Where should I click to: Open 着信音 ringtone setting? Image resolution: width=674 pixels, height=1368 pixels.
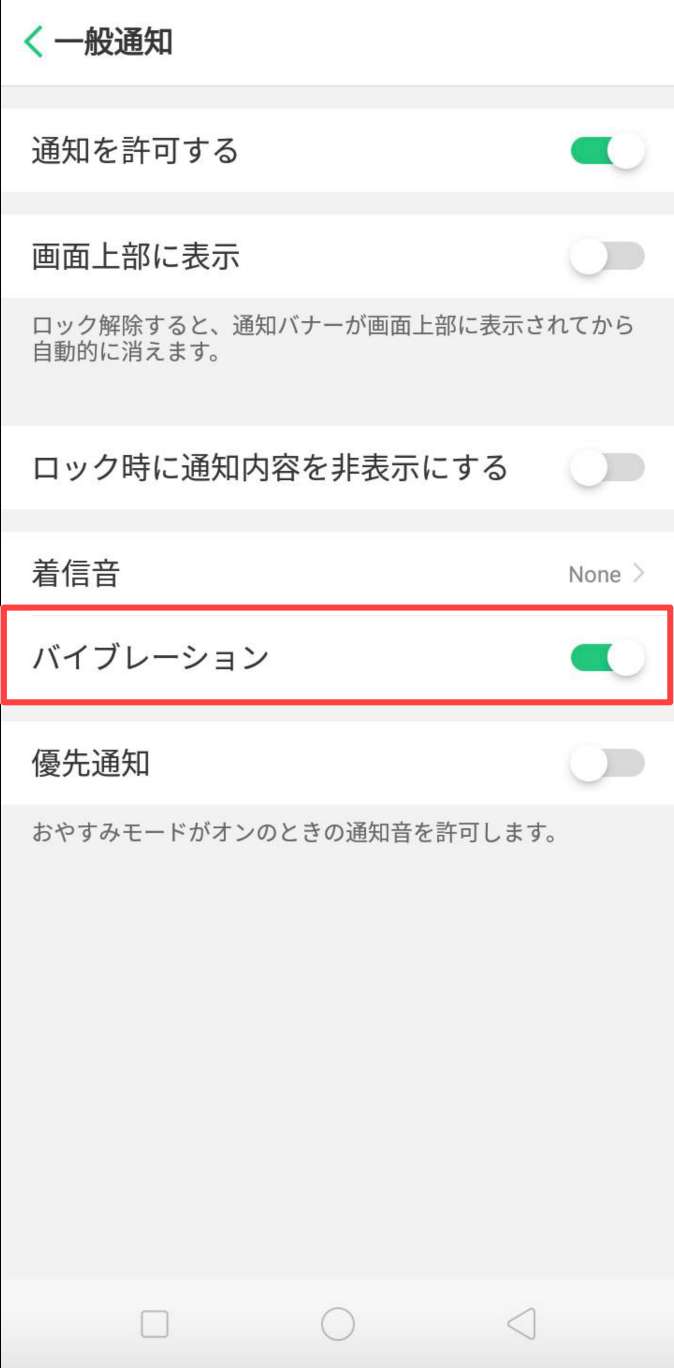point(337,574)
